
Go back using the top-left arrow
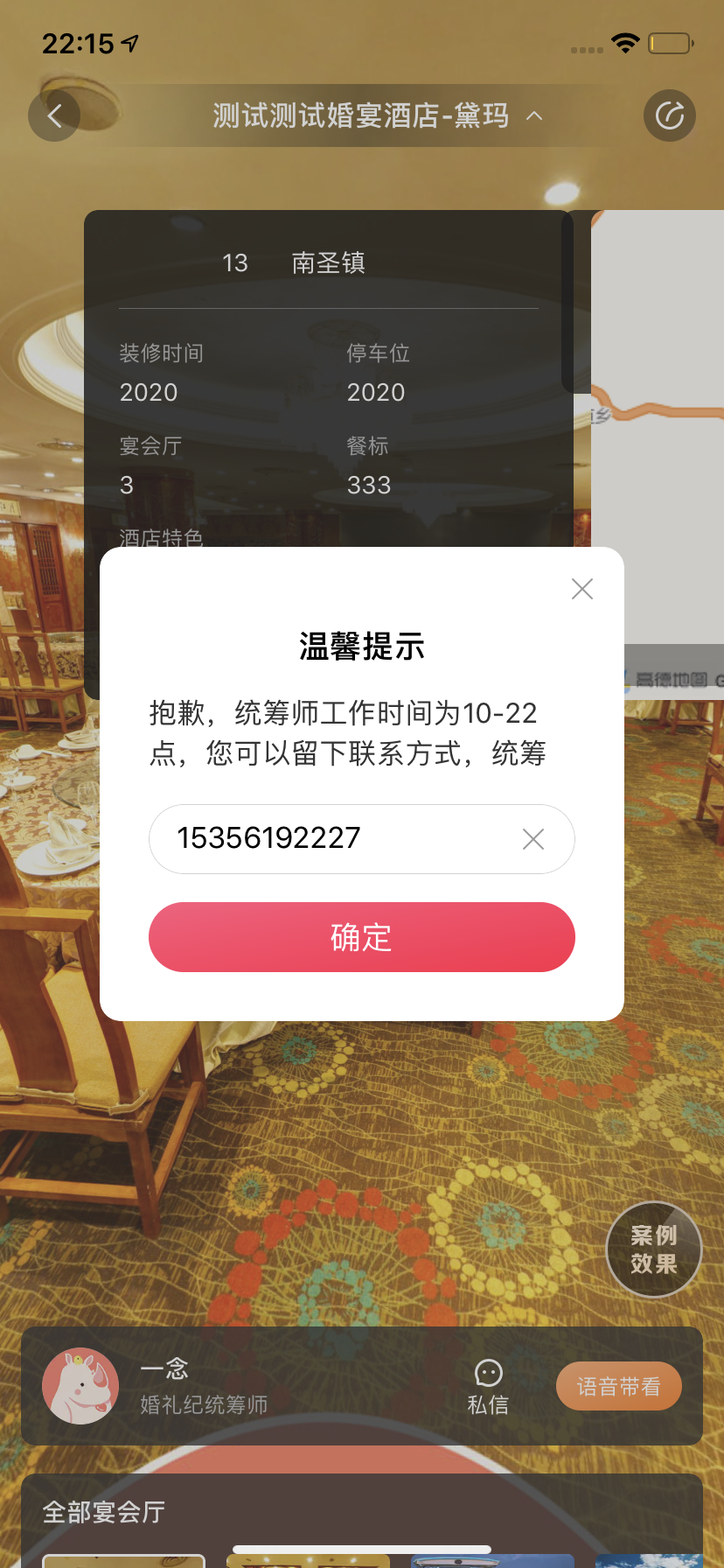pos(54,115)
